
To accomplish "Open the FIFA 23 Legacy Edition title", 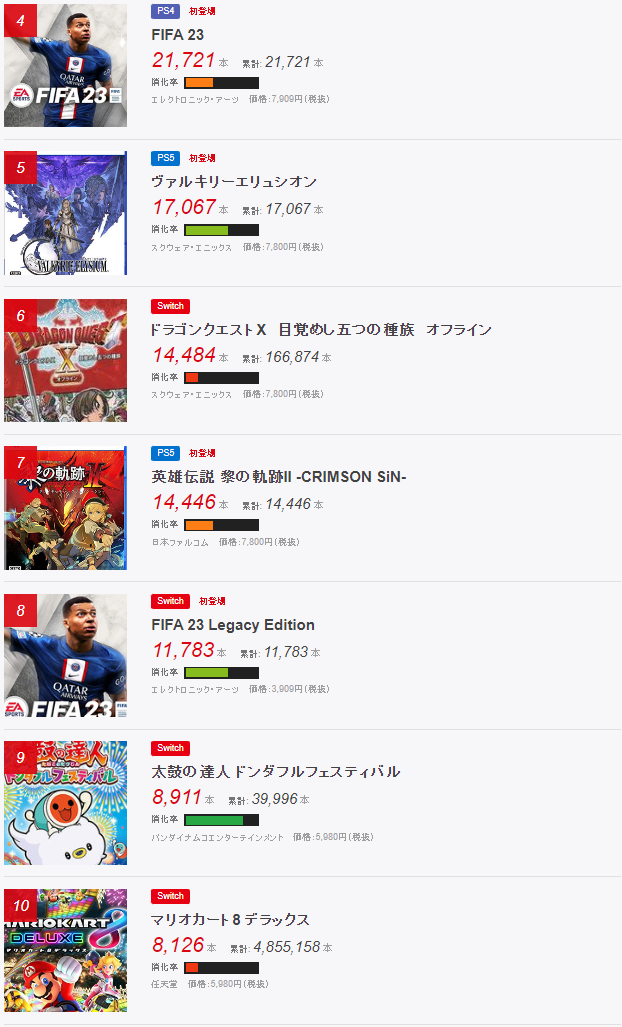I will 233,625.
